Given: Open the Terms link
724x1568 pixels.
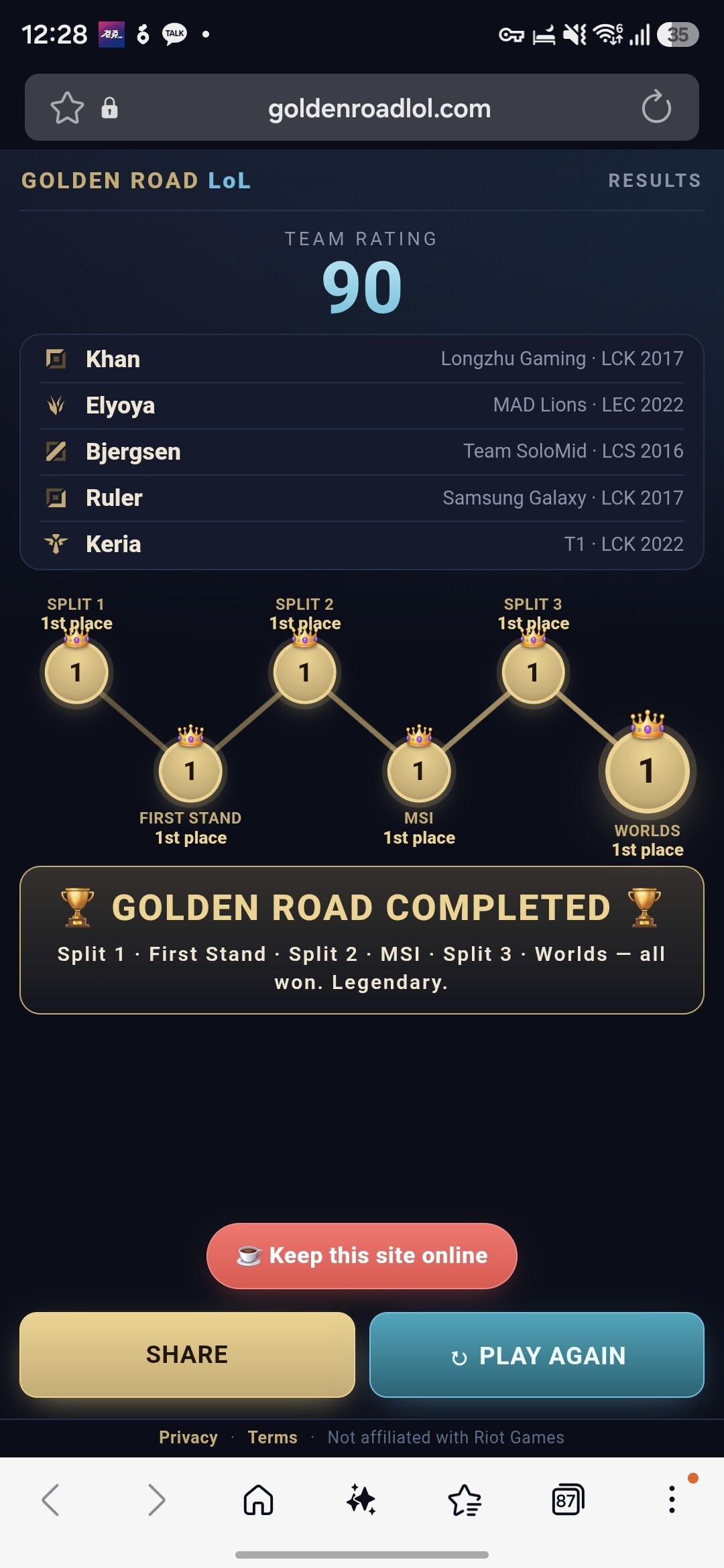Looking at the screenshot, I should point(272,1437).
